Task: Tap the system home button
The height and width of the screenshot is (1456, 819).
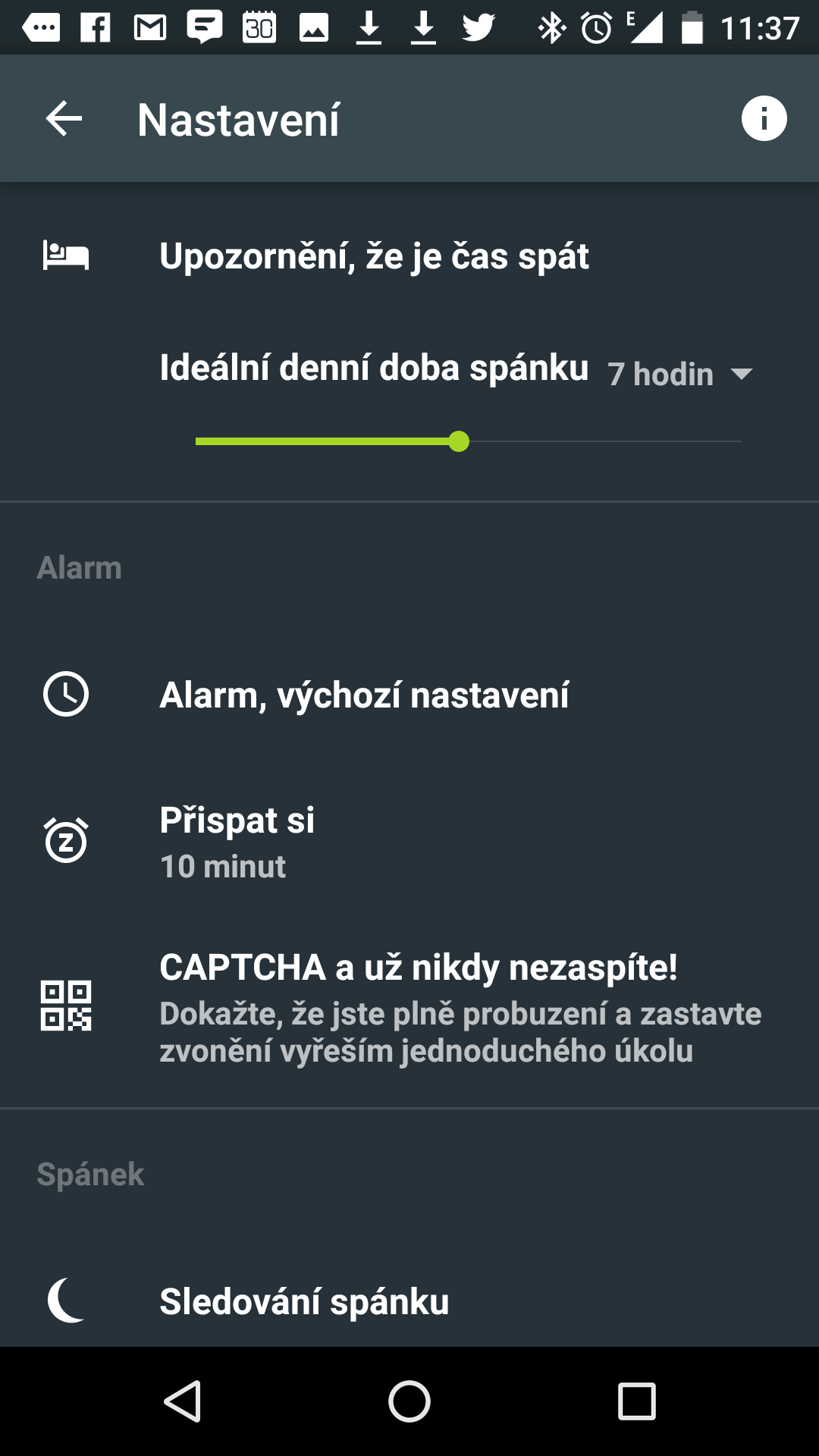Action: [409, 1401]
